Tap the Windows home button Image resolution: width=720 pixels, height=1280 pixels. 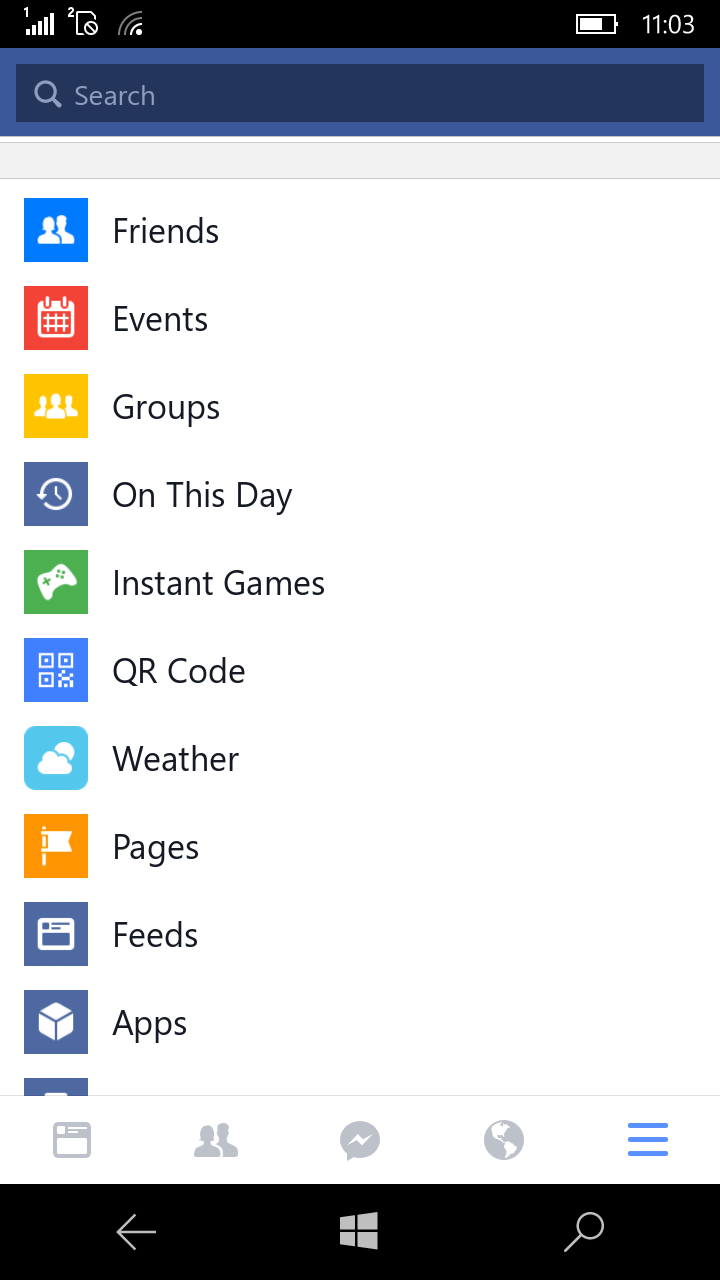359,1231
